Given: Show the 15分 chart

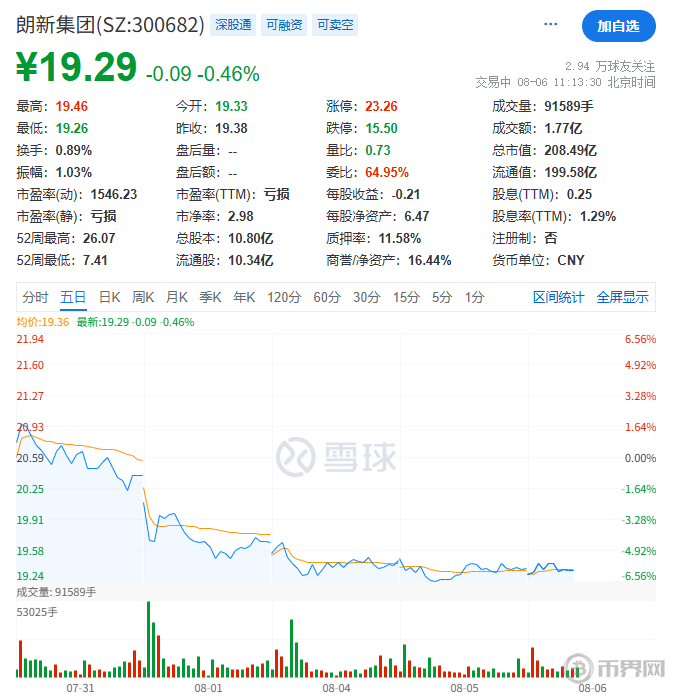Looking at the screenshot, I should point(406,297).
